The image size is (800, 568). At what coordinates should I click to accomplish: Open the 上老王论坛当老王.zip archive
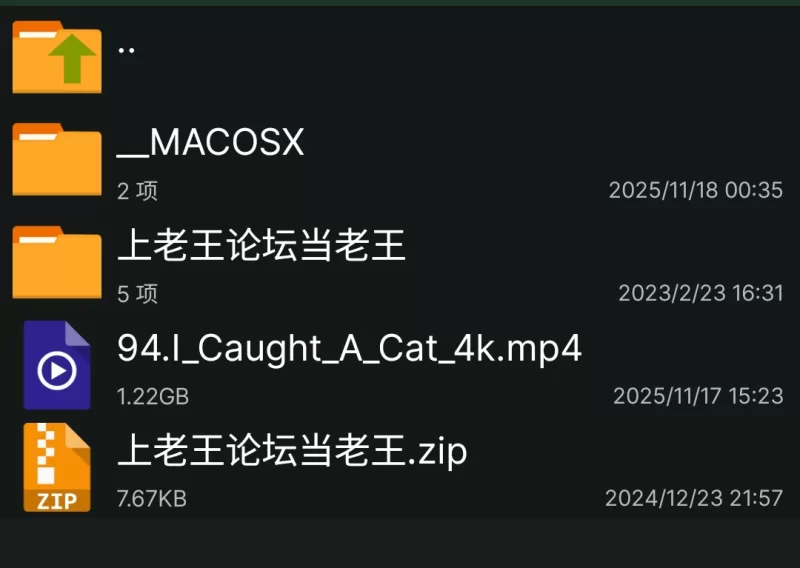292,452
